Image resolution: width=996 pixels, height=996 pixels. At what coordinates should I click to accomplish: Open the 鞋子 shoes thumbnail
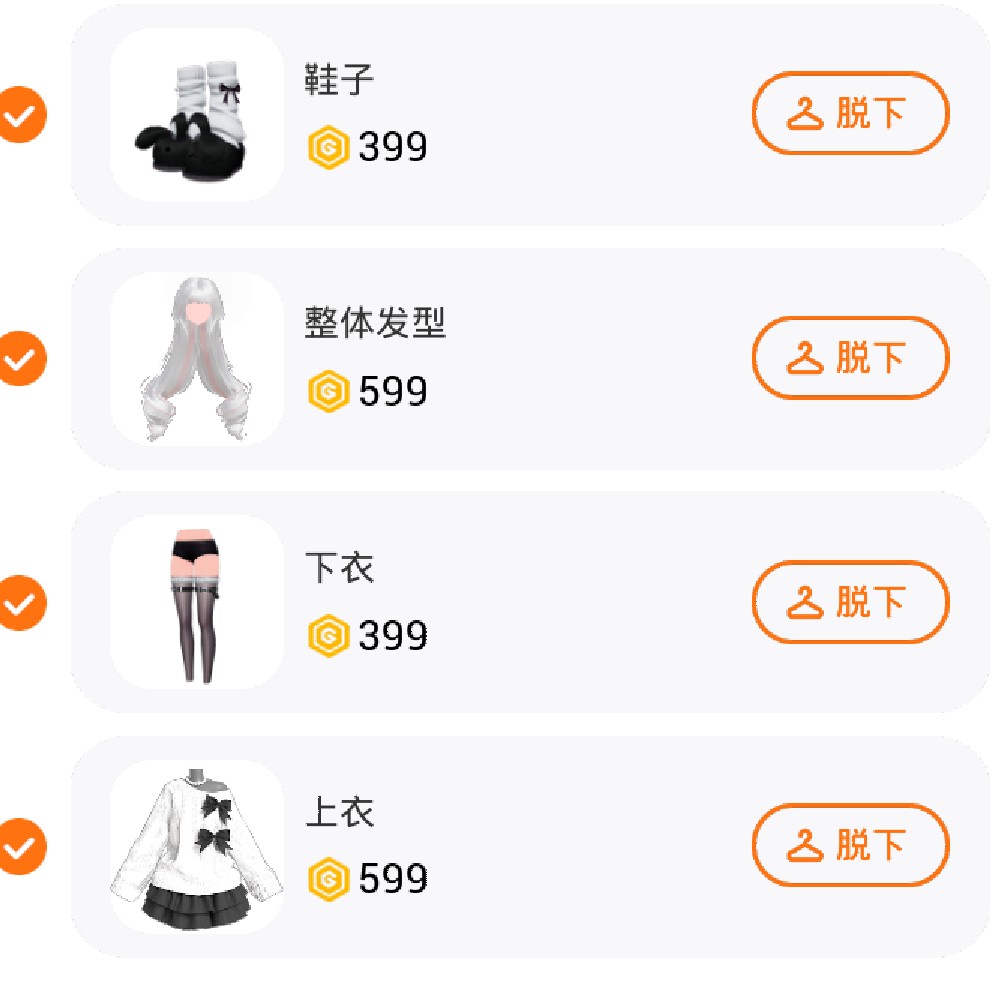pos(197,115)
